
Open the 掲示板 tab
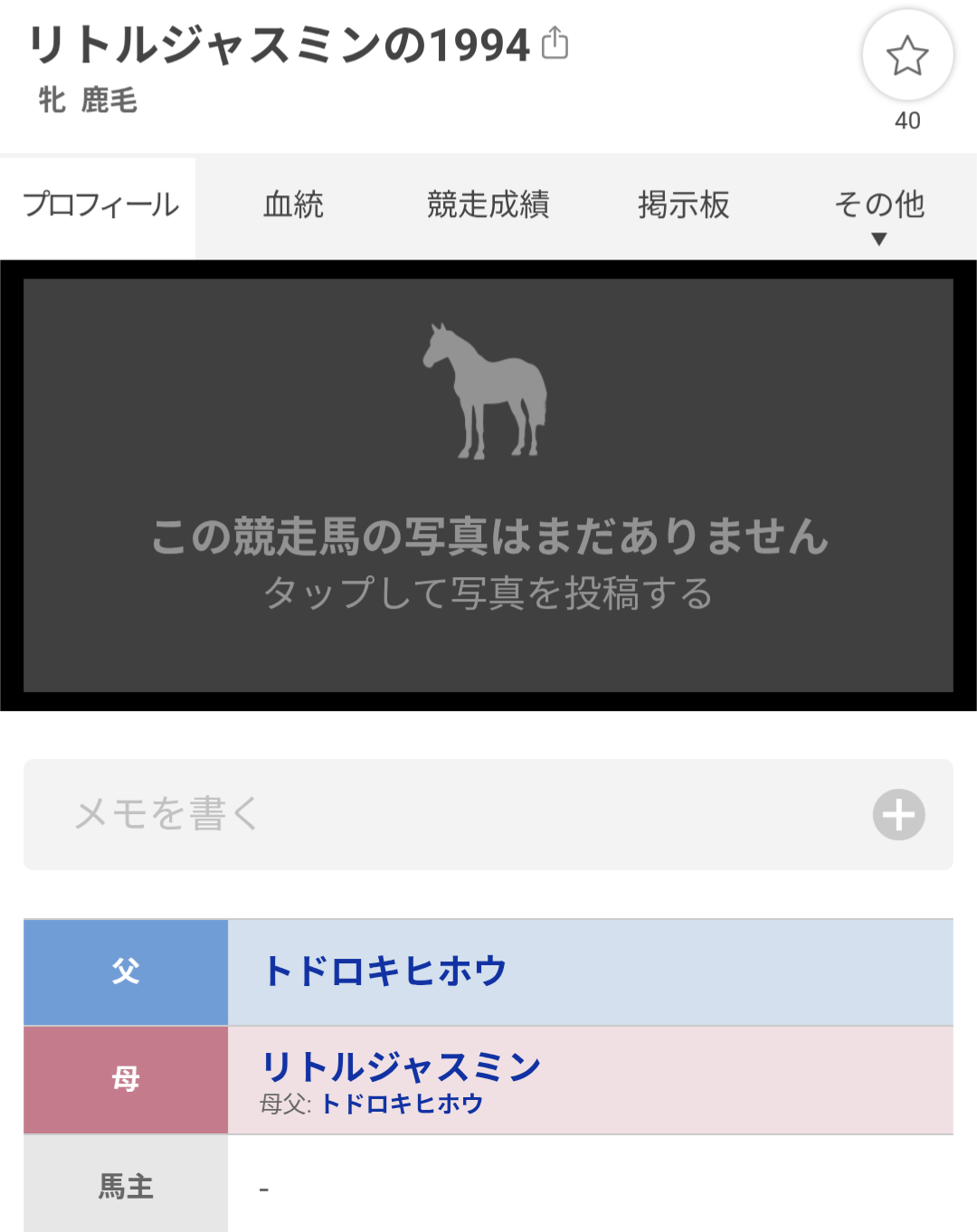(x=683, y=205)
